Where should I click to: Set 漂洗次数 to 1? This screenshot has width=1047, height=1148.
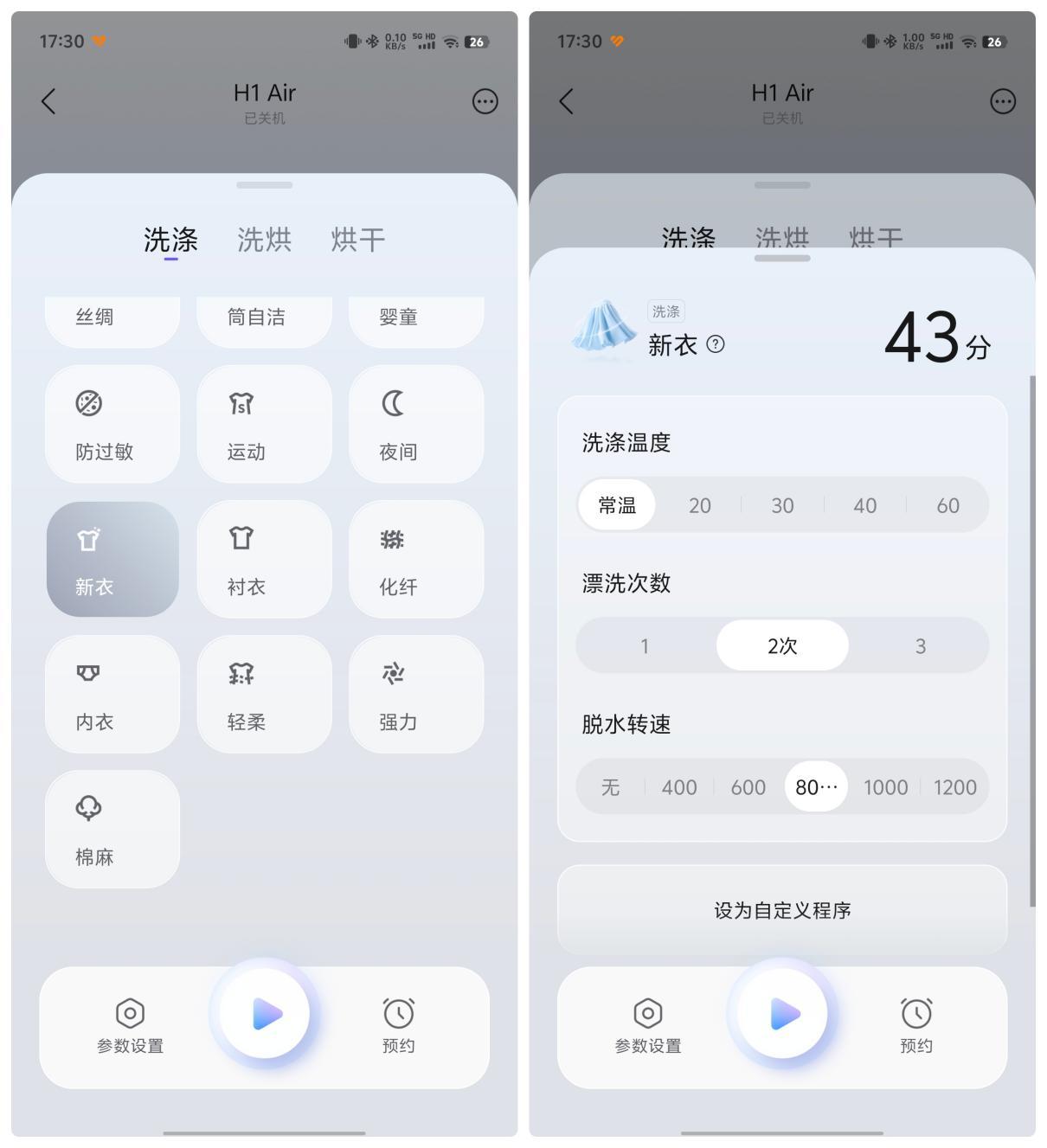click(x=645, y=646)
